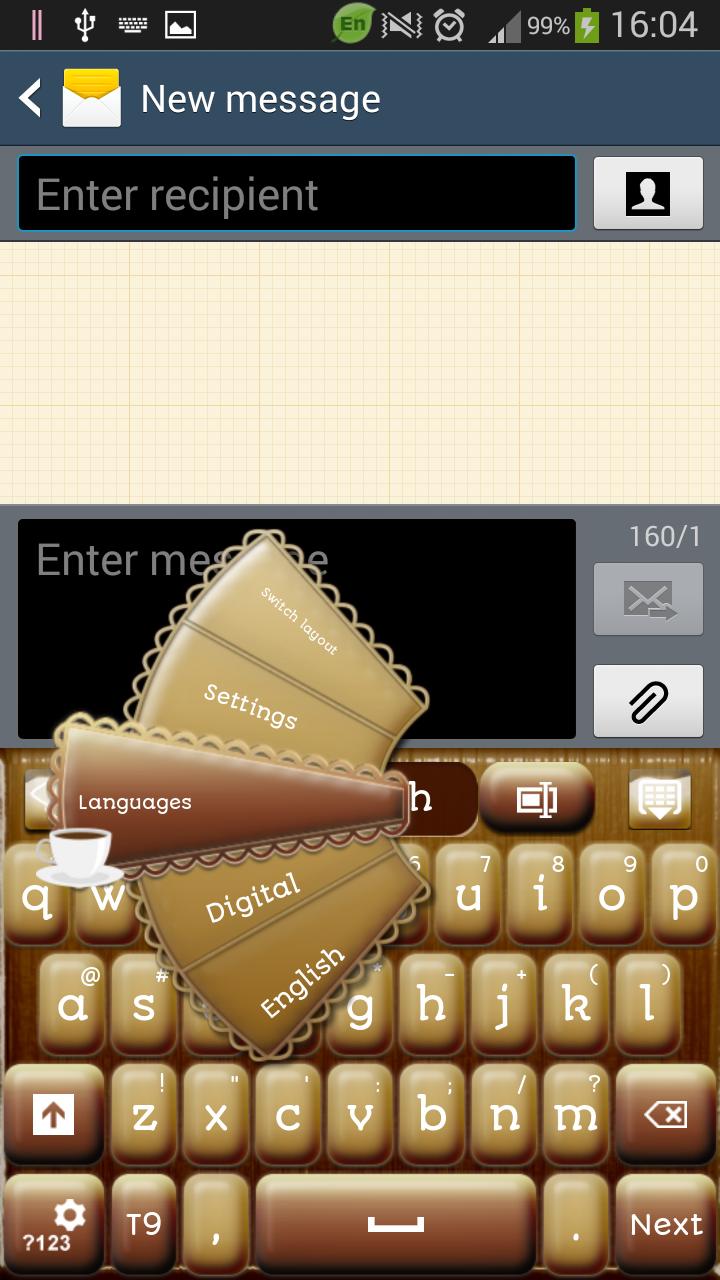Viewport: 720px width, 1280px height.
Task: Tap the backspace key
Action: pos(666,1116)
